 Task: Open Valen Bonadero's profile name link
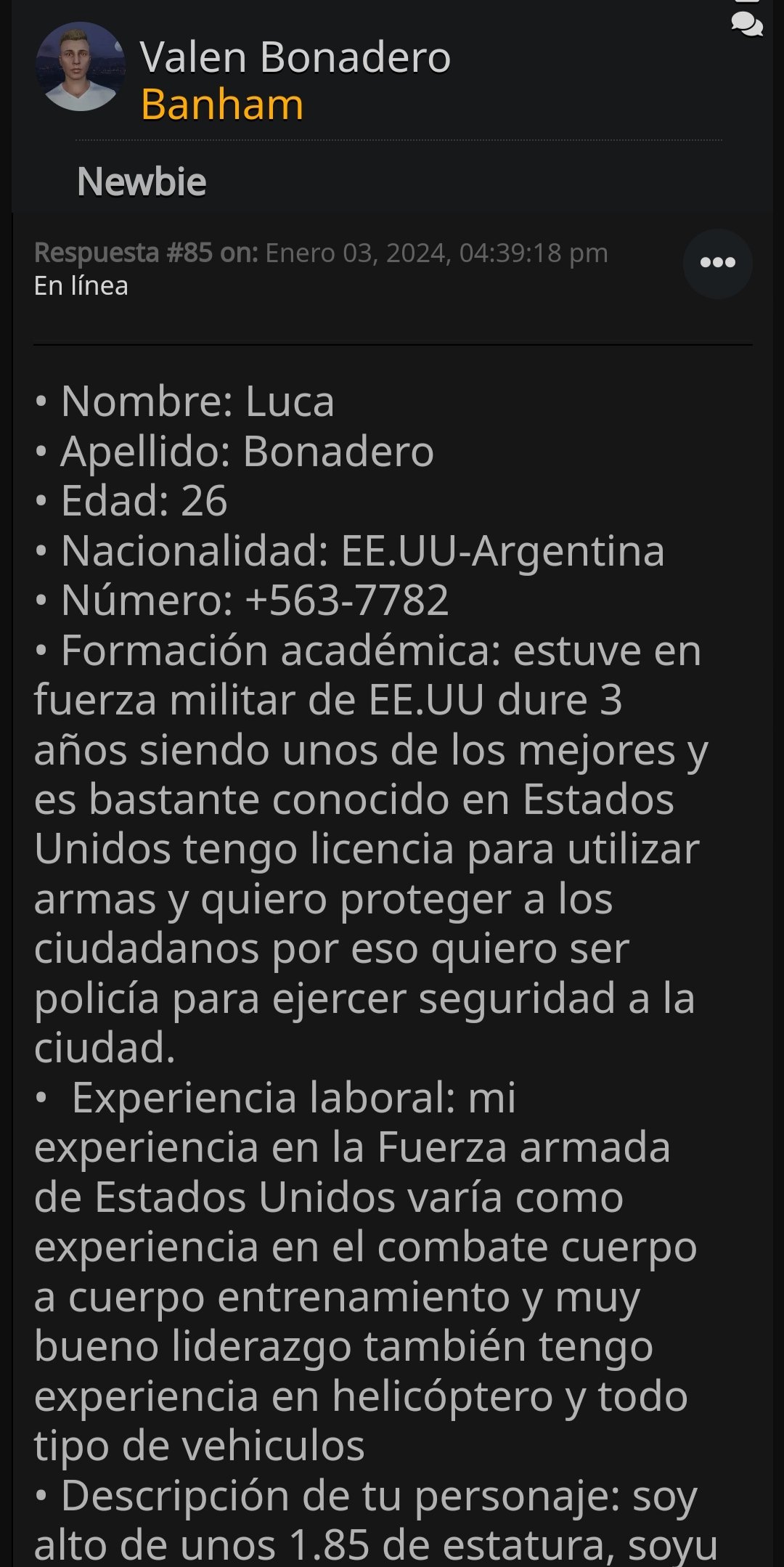click(295, 57)
